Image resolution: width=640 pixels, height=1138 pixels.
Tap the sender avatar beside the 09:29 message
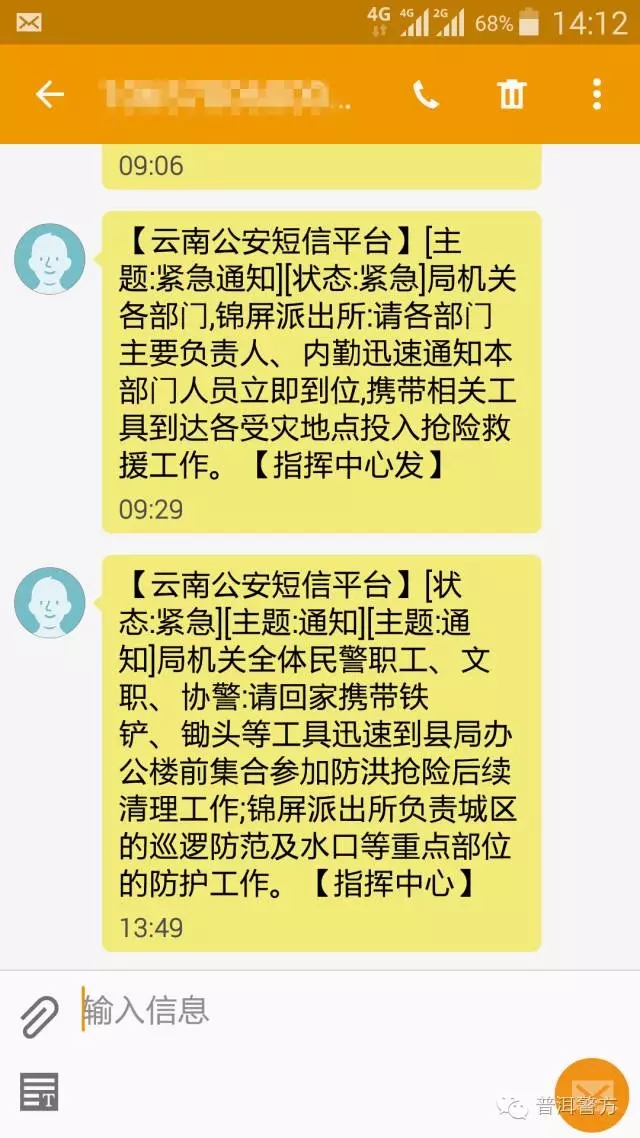[x=49, y=258]
